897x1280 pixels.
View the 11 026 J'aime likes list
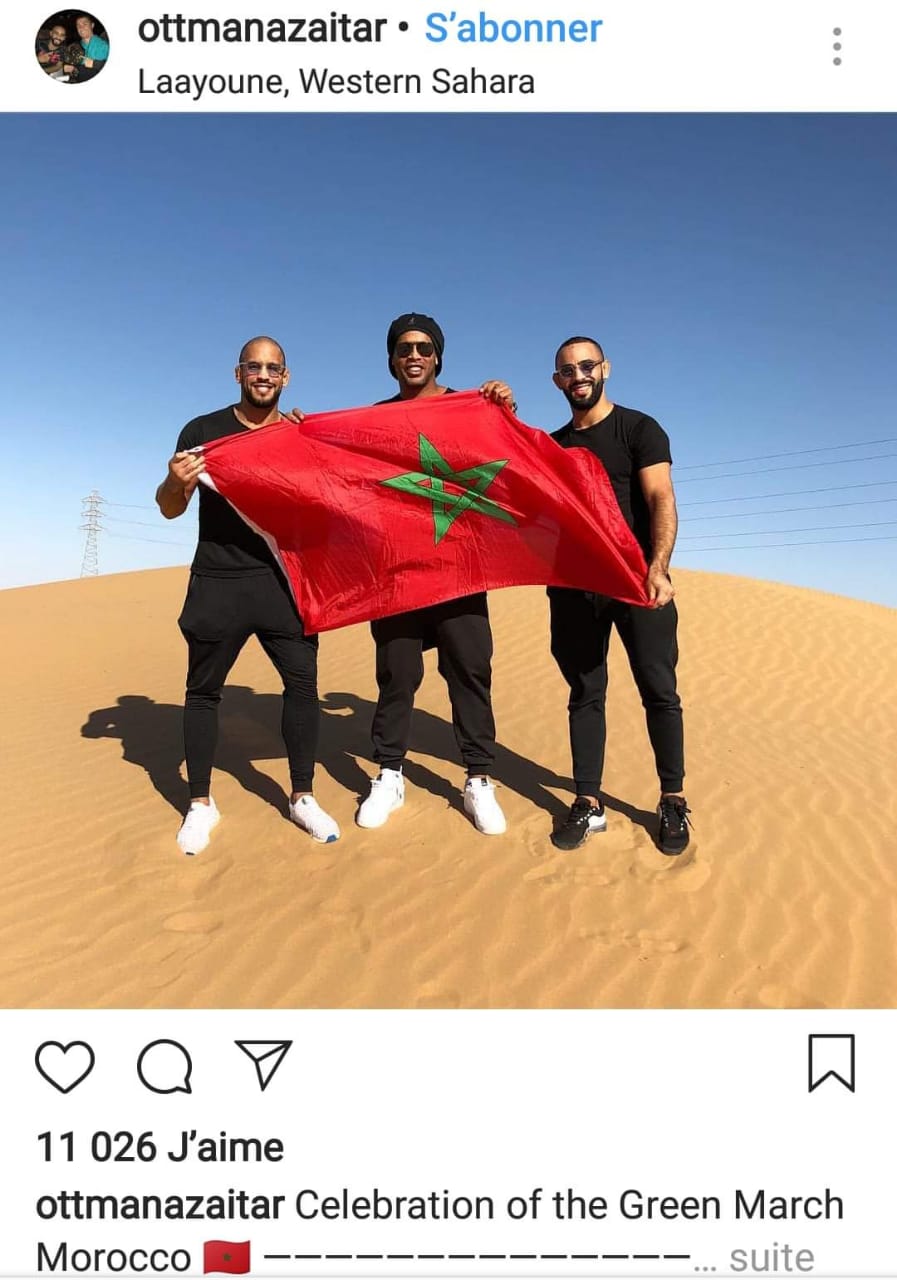click(160, 1147)
